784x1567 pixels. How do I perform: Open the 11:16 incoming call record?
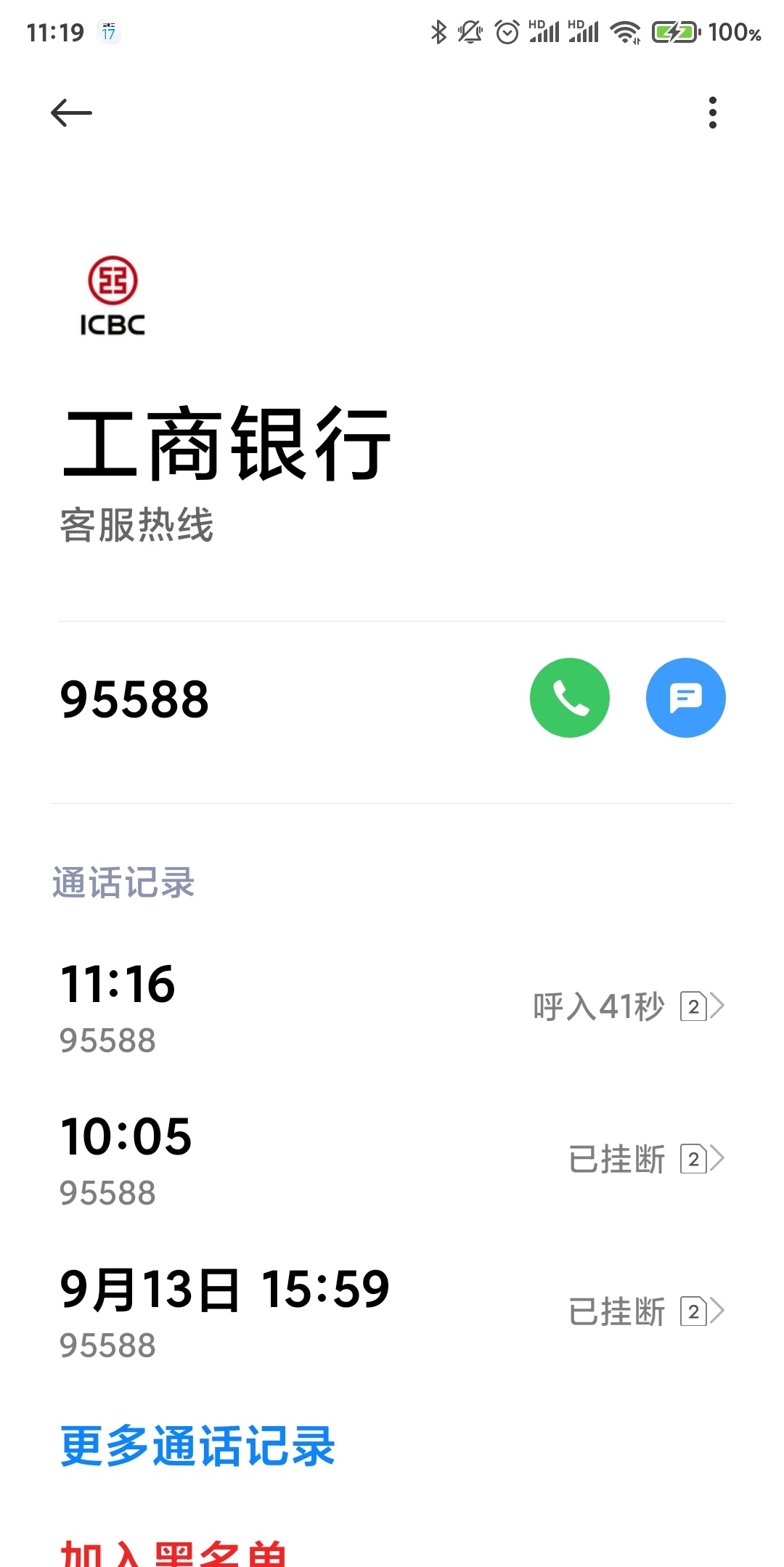392,1007
